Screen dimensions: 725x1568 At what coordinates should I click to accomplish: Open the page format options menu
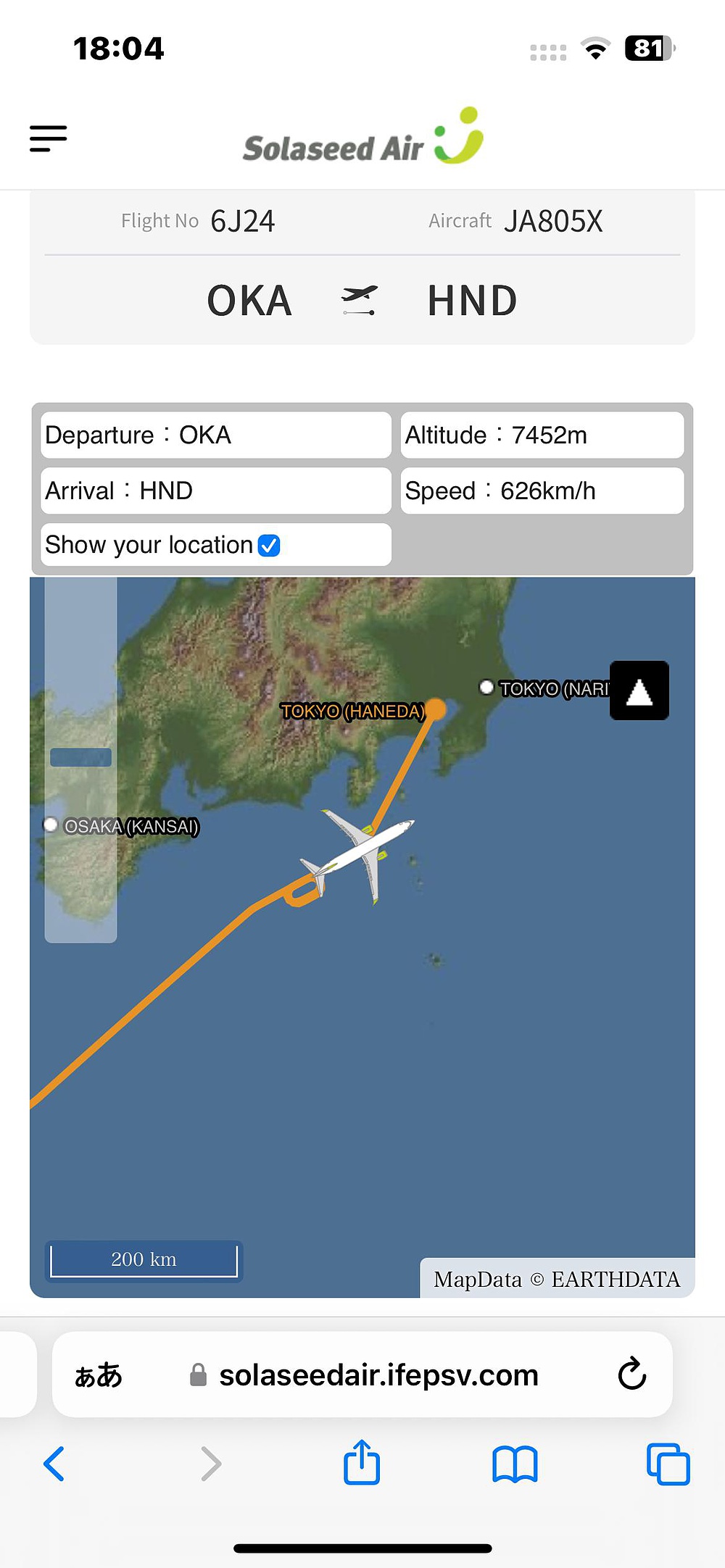pyautogui.click(x=99, y=1375)
